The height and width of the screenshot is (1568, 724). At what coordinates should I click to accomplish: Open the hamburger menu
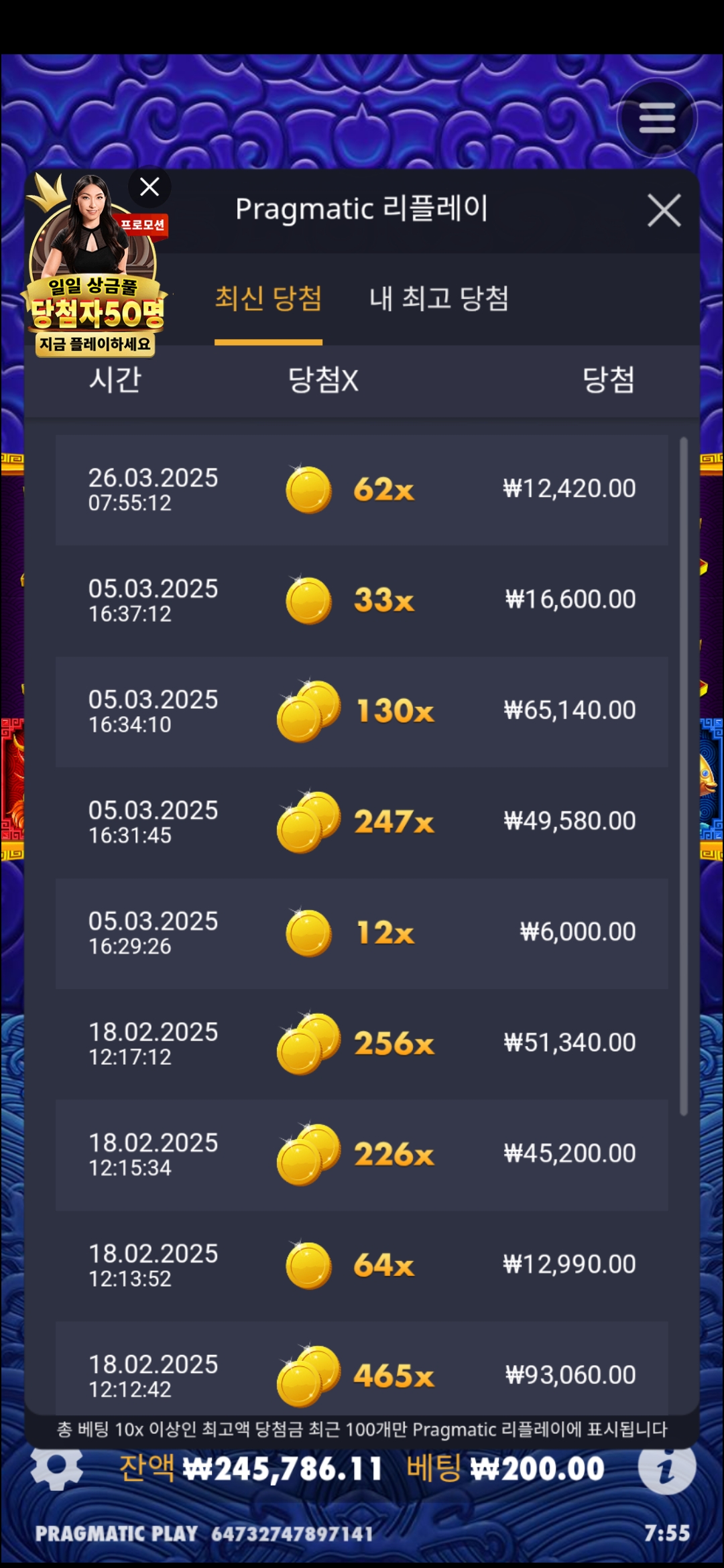coord(656,119)
